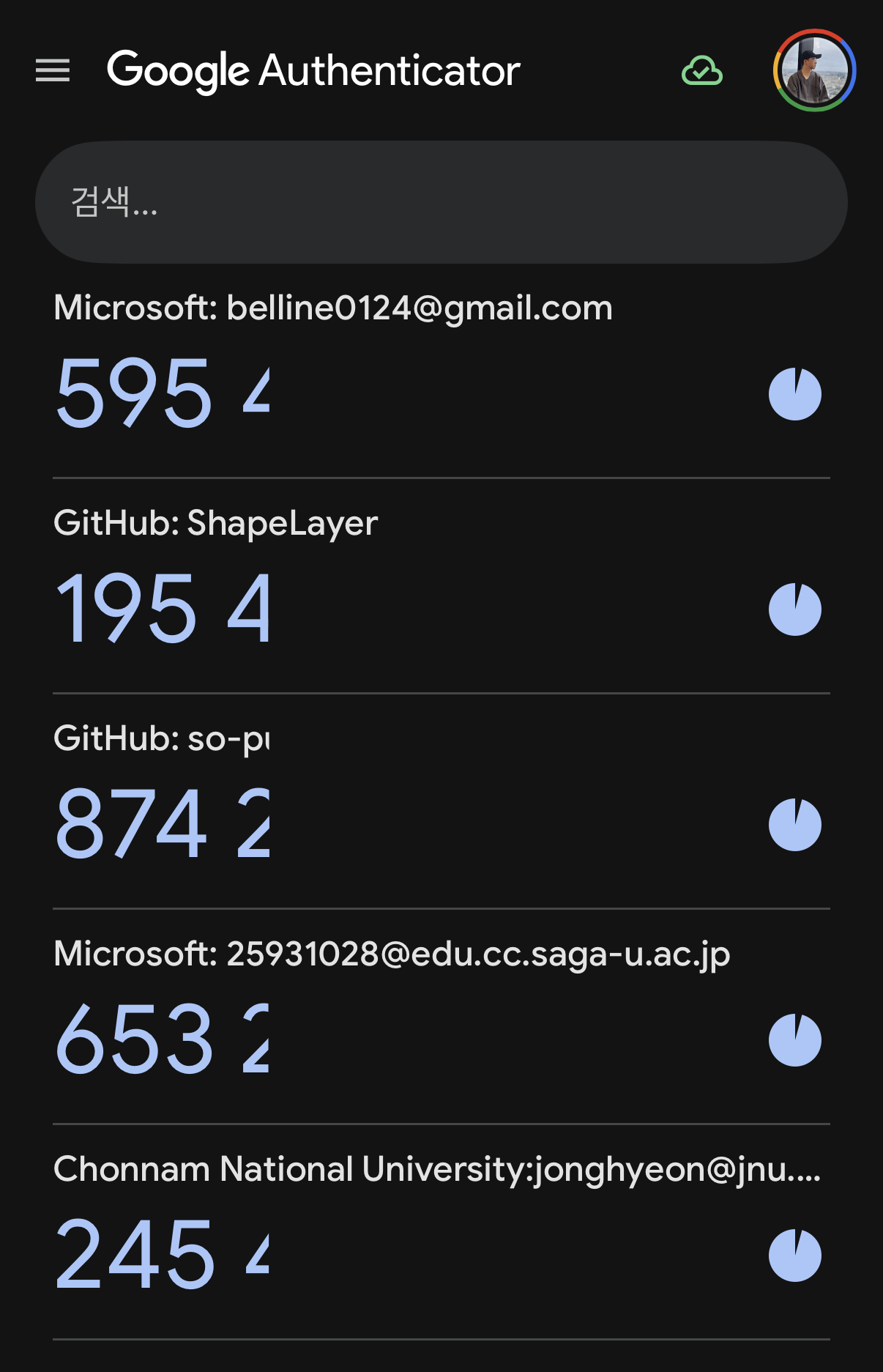883x1372 pixels.
Task: Copy the Microsoft saga-u.ac.jp code
Action: pos(163,1039)
